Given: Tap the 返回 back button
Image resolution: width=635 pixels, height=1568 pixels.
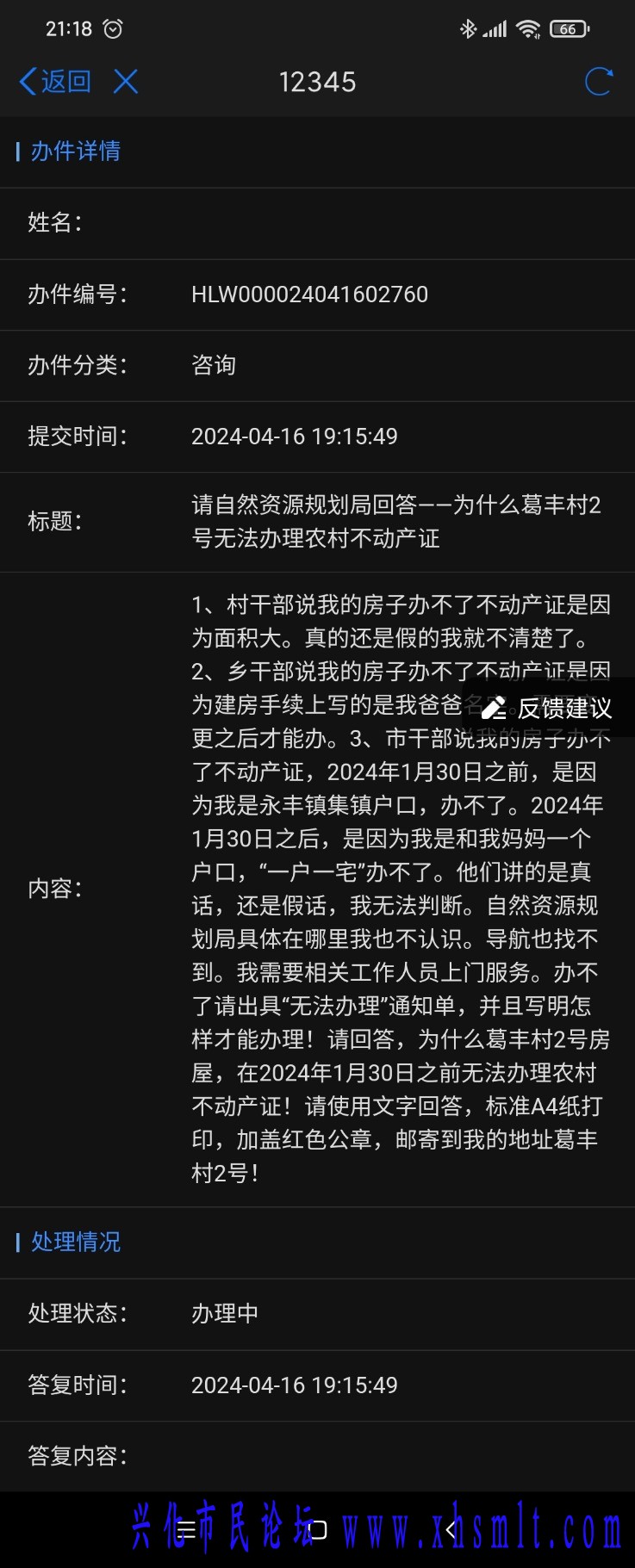Looking at the screenshot, I should [x=56, y=82].
